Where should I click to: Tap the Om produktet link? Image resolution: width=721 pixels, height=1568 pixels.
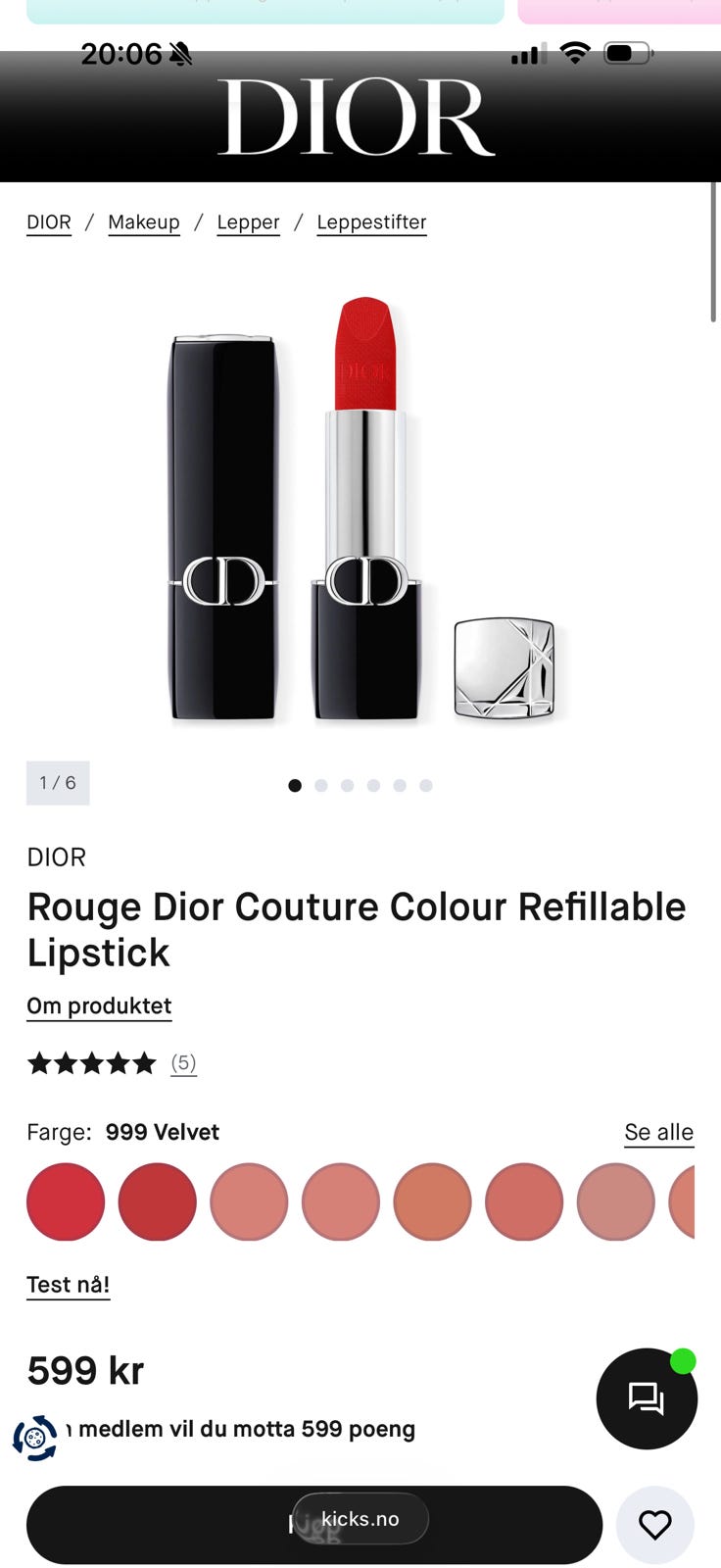[99, 1006]
